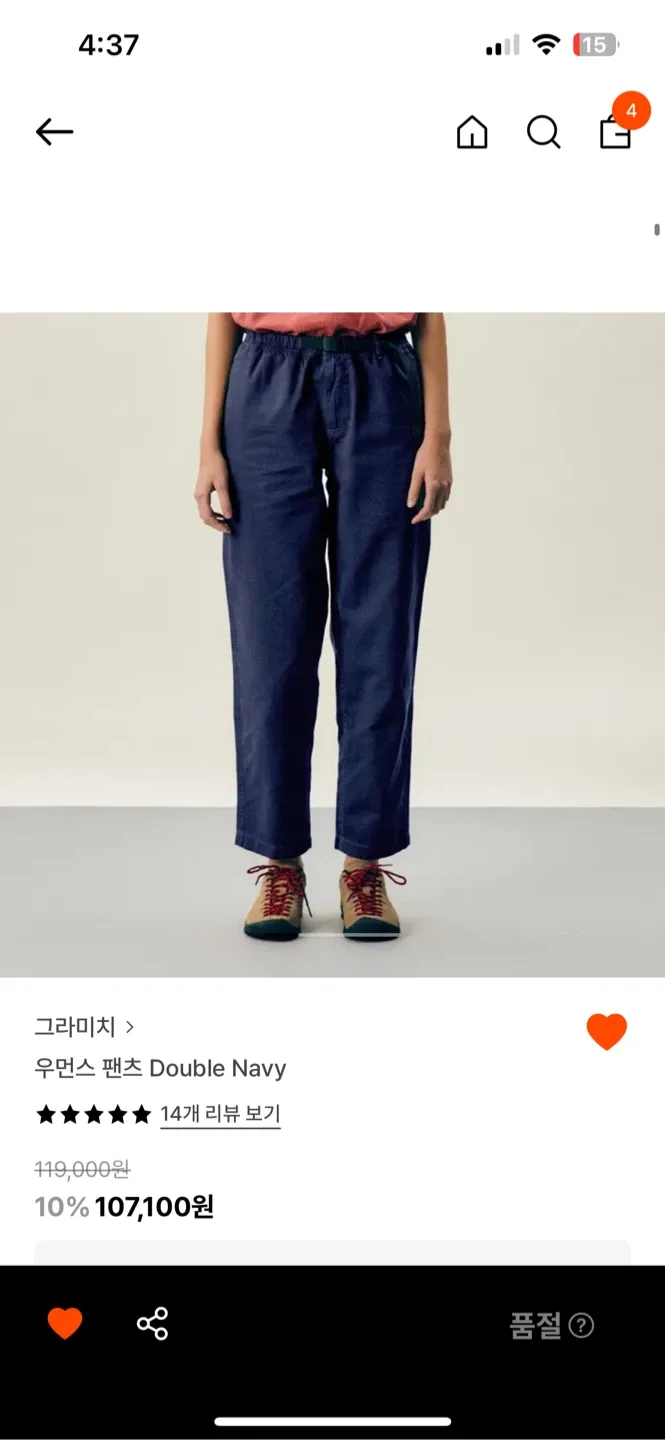The image size is (665, 1440).
Task: Toggle the heart in the bottom bar
Action: point(65,1324)
